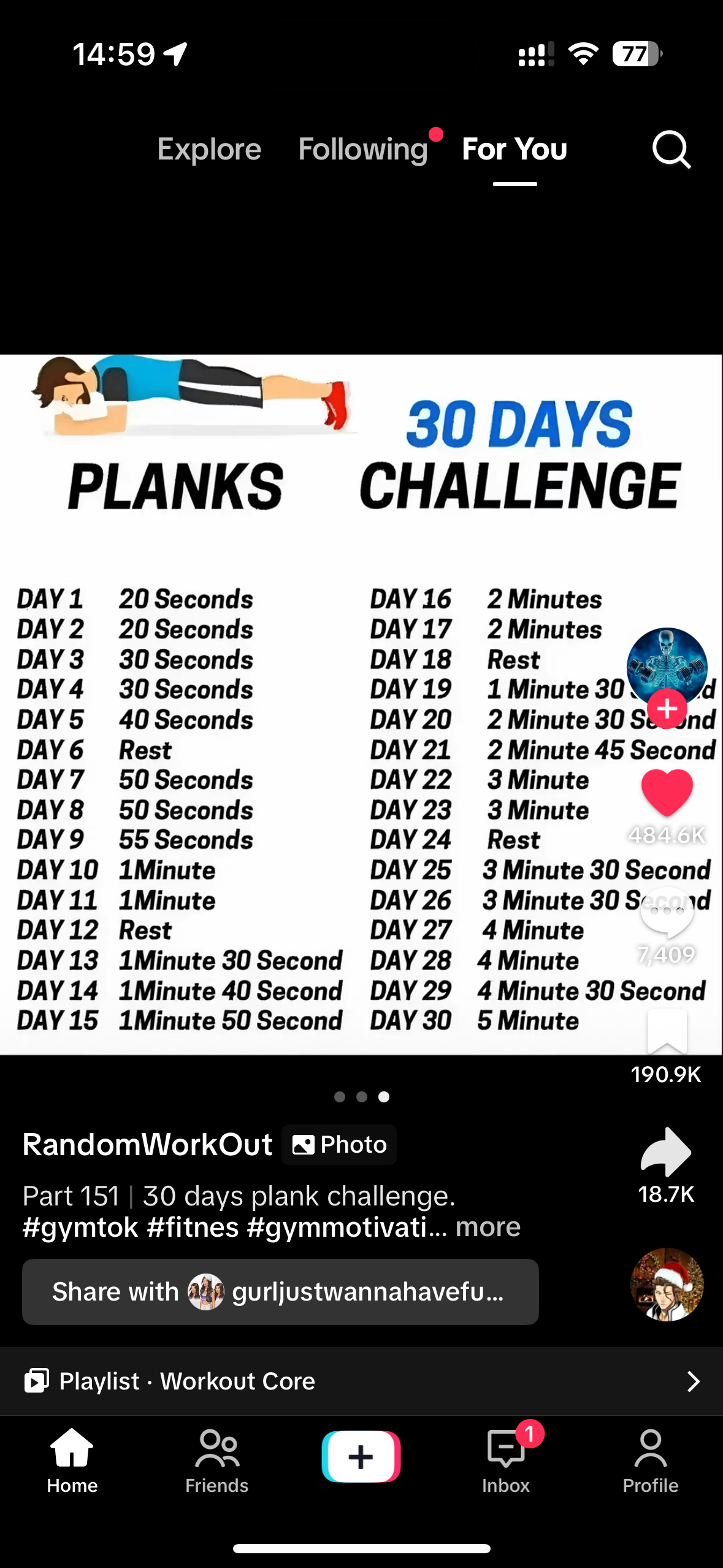Open the Inbox tab
The image size is (723, 1568).
tap(505, 1461)
